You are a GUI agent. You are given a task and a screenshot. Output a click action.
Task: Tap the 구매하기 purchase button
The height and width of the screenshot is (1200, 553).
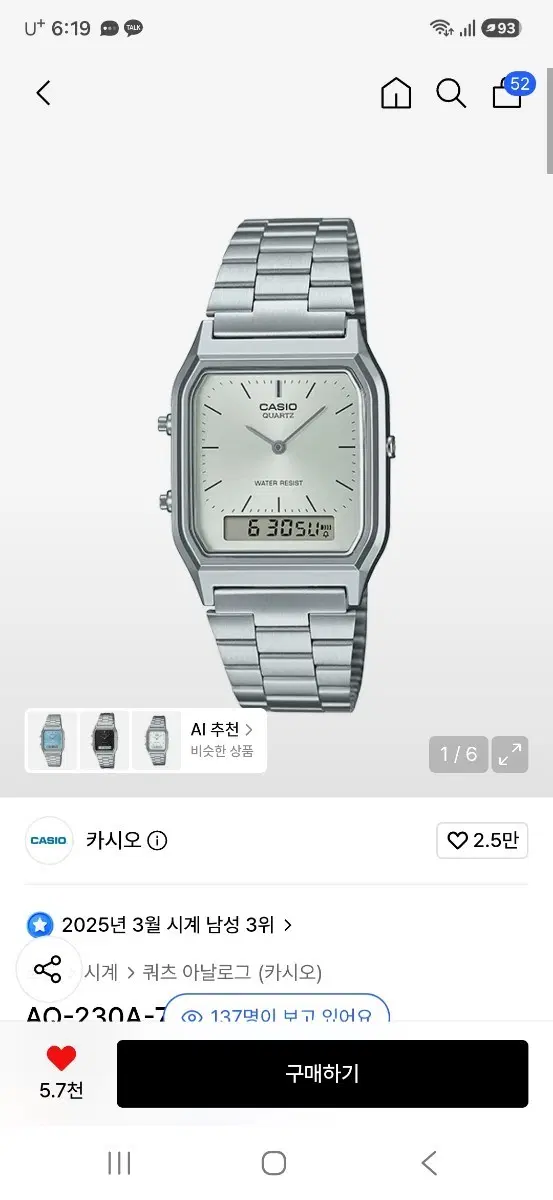tap(322, 1074)
